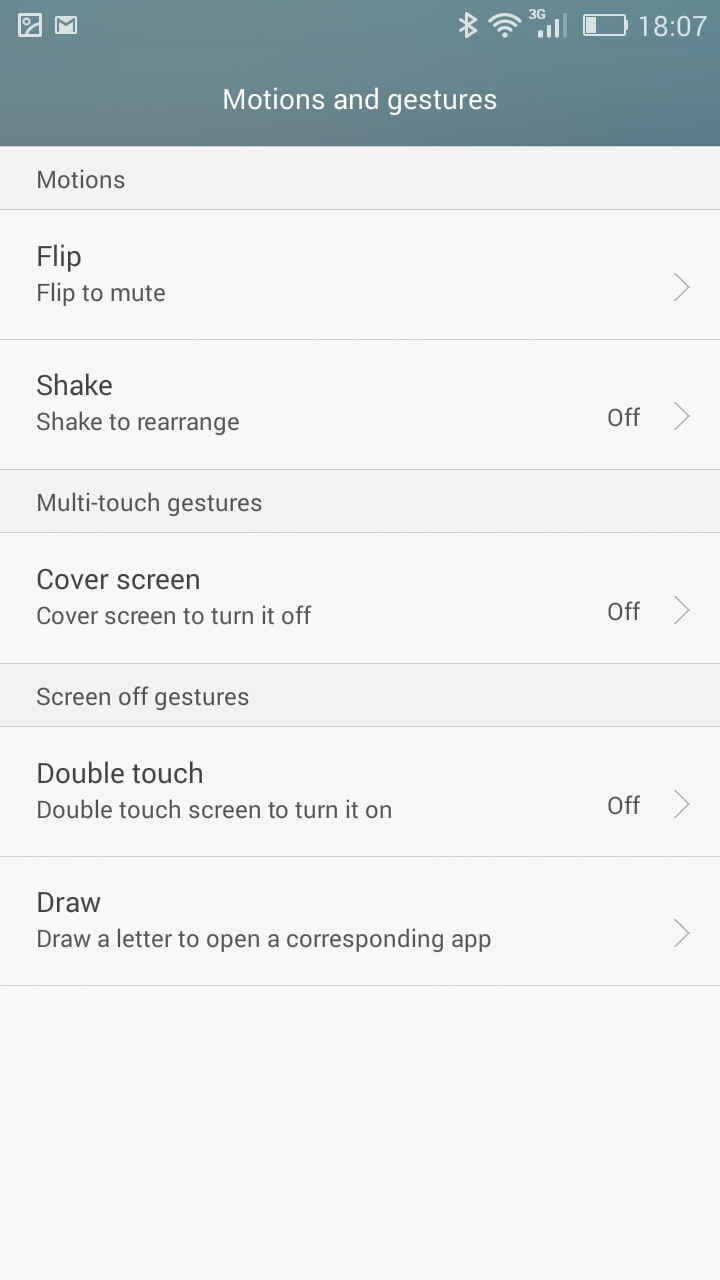
Task: Open Draw a letter gesture settings
Action: tap(360, 921)
